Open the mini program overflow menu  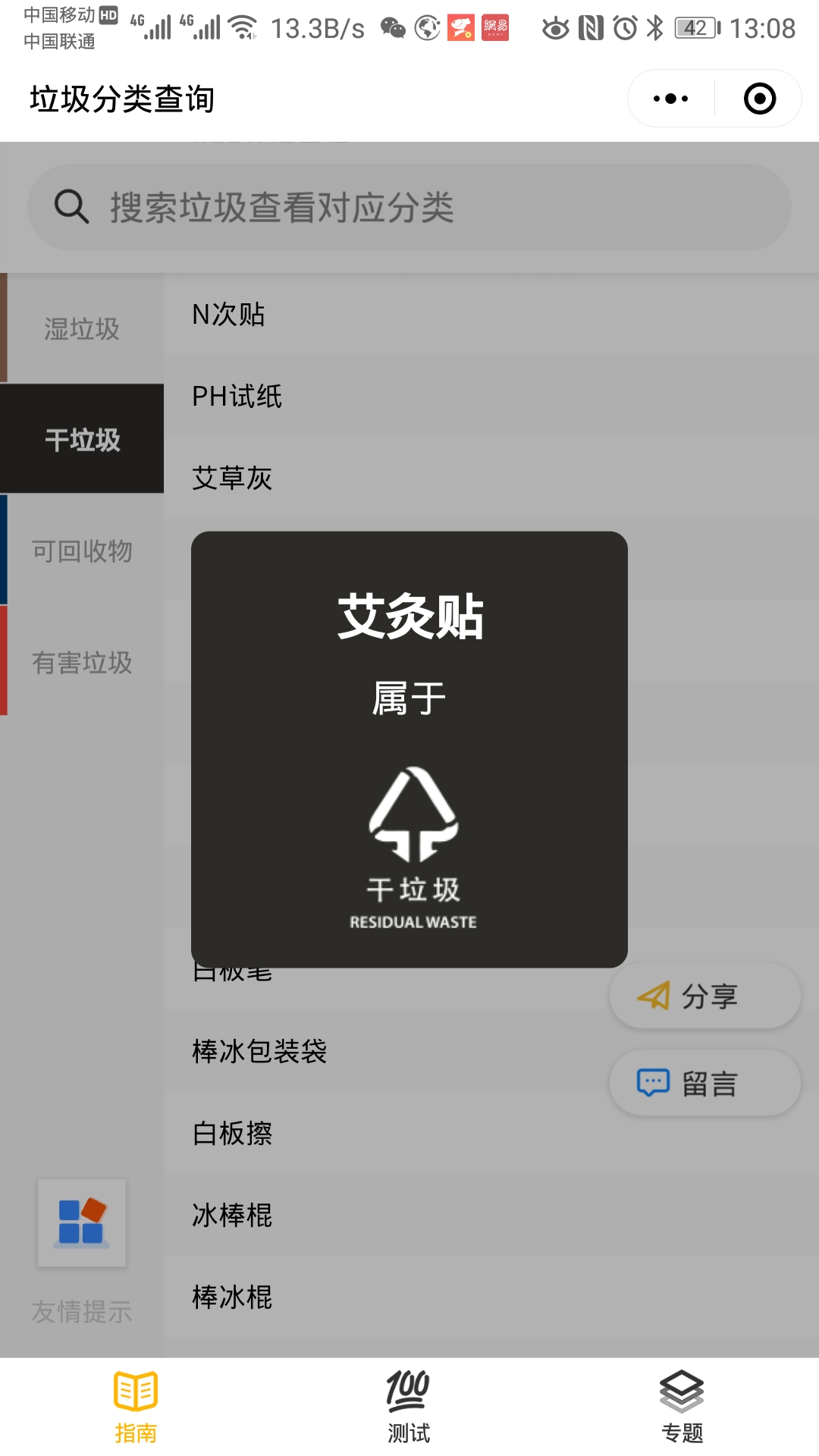[x=671, y=99]
